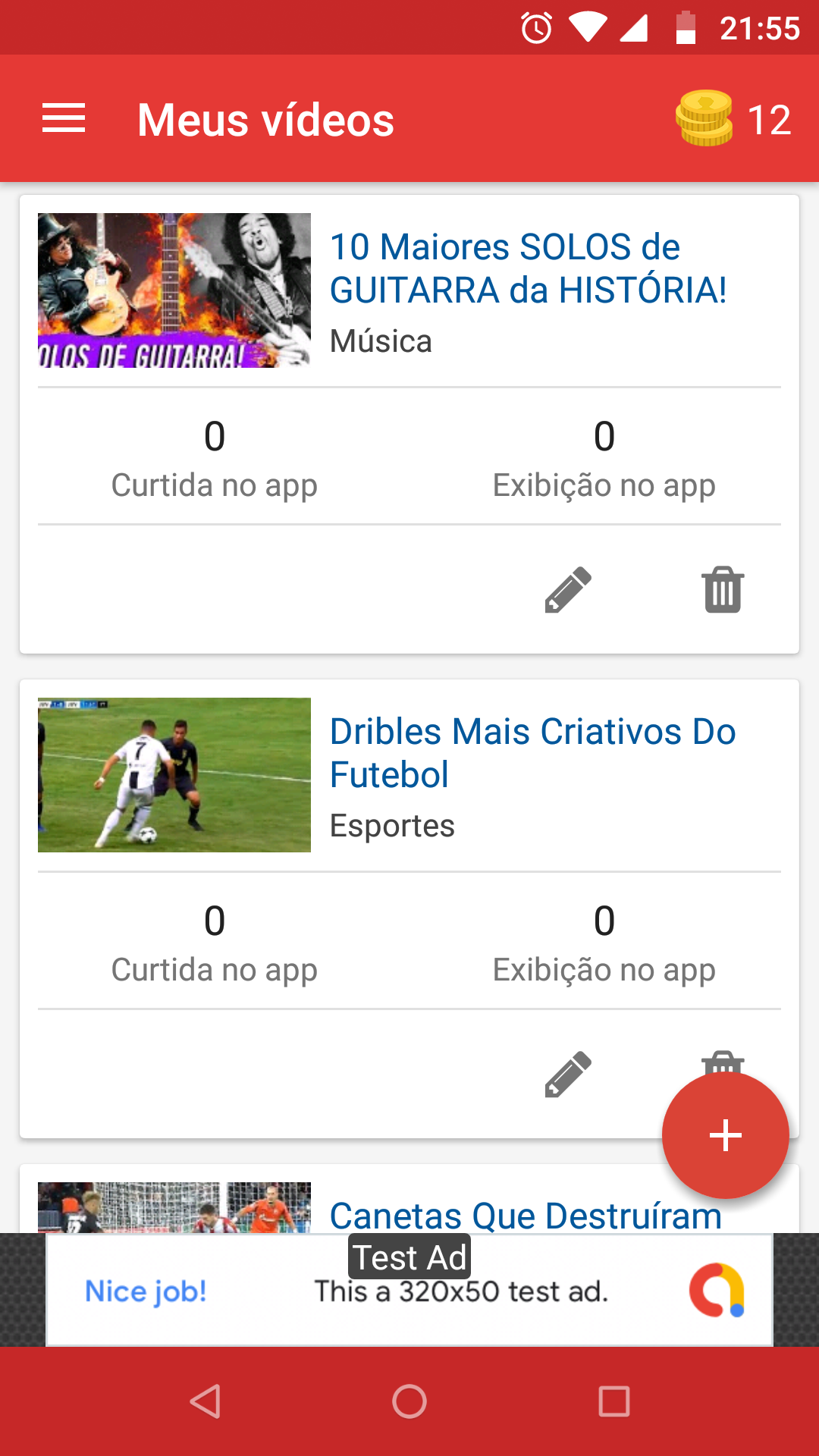819x1456 pixels.
Task: Go back with the system back button
Action: 205,1401
